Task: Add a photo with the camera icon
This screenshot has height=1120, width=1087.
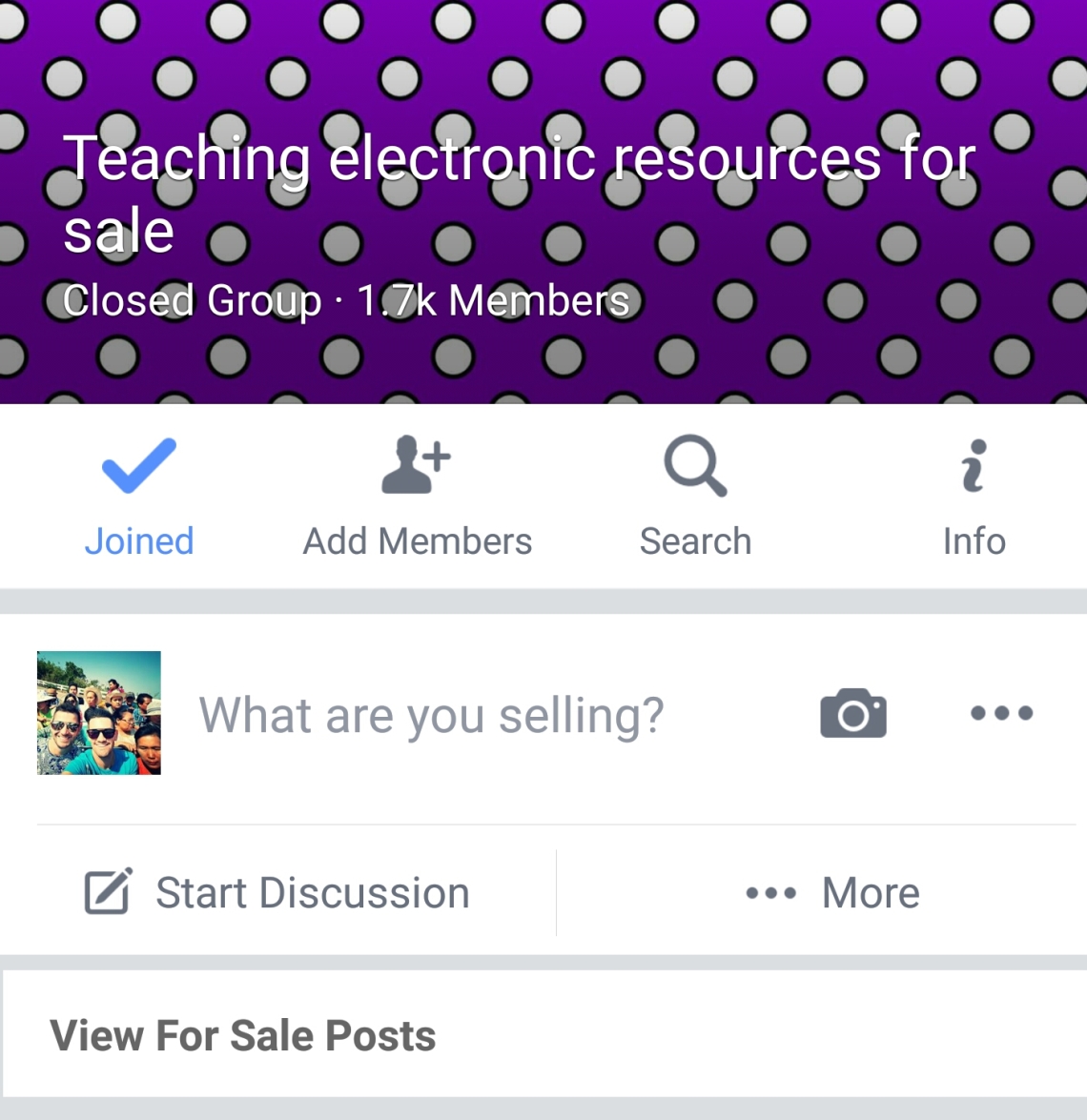Action: click(x=852, y=714)
